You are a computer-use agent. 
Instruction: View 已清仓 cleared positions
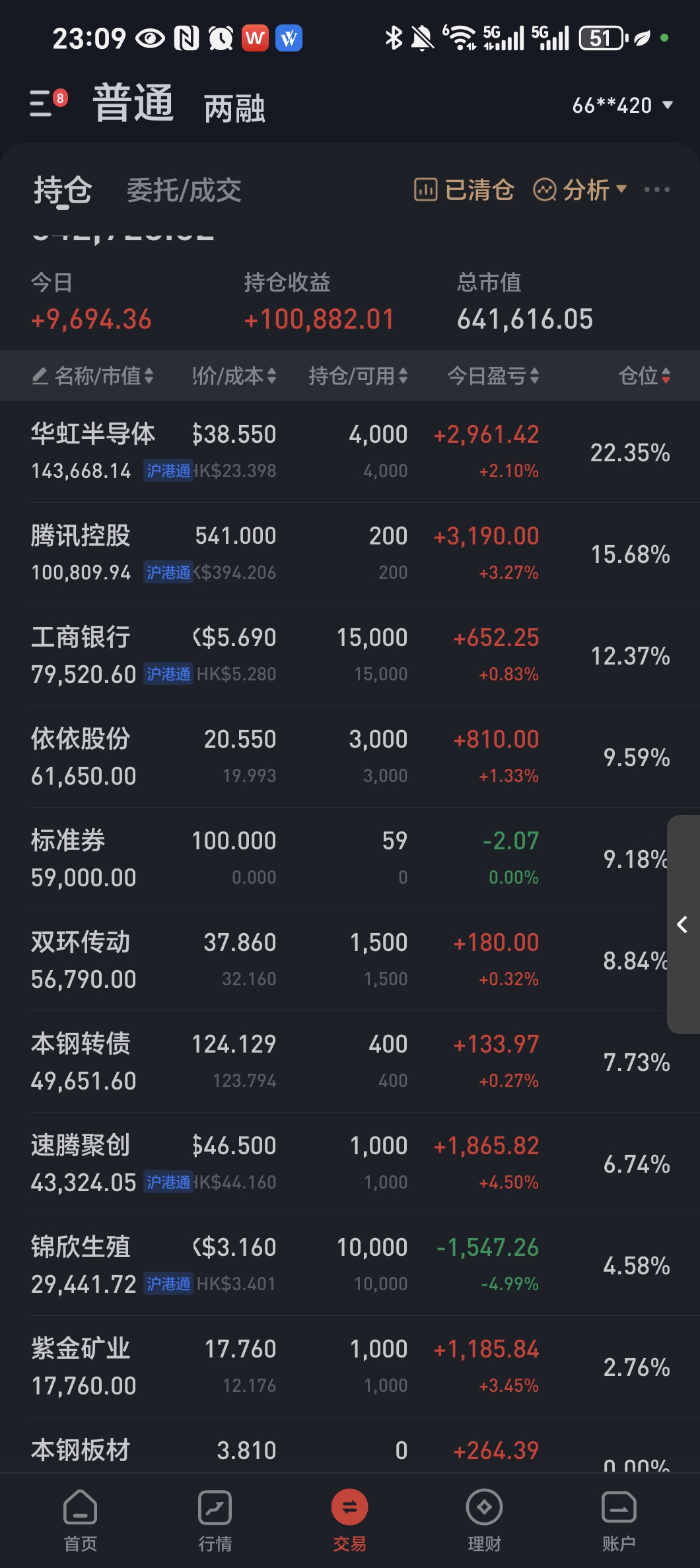point(464,190)
